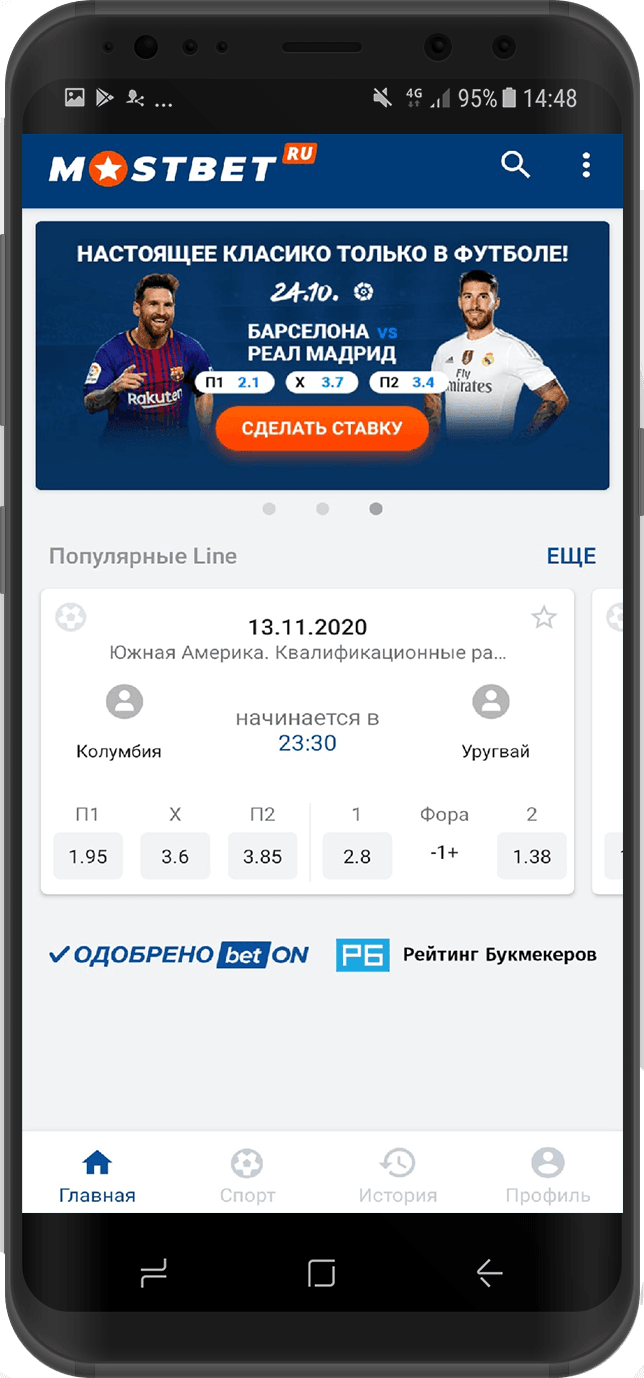Select П1 odds 1.95
Image resolution: width=644 pixels, height=1378 pixels.
[88, 856]
